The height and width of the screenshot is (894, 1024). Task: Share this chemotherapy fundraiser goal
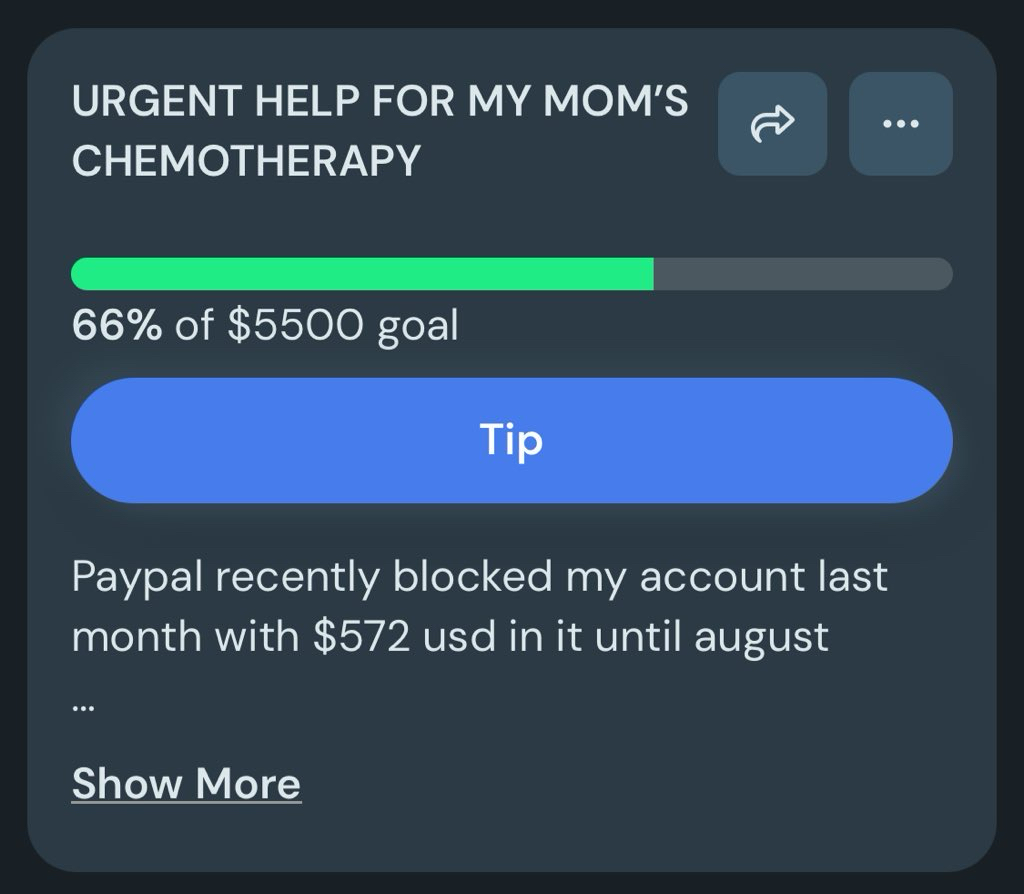(772, 124)
